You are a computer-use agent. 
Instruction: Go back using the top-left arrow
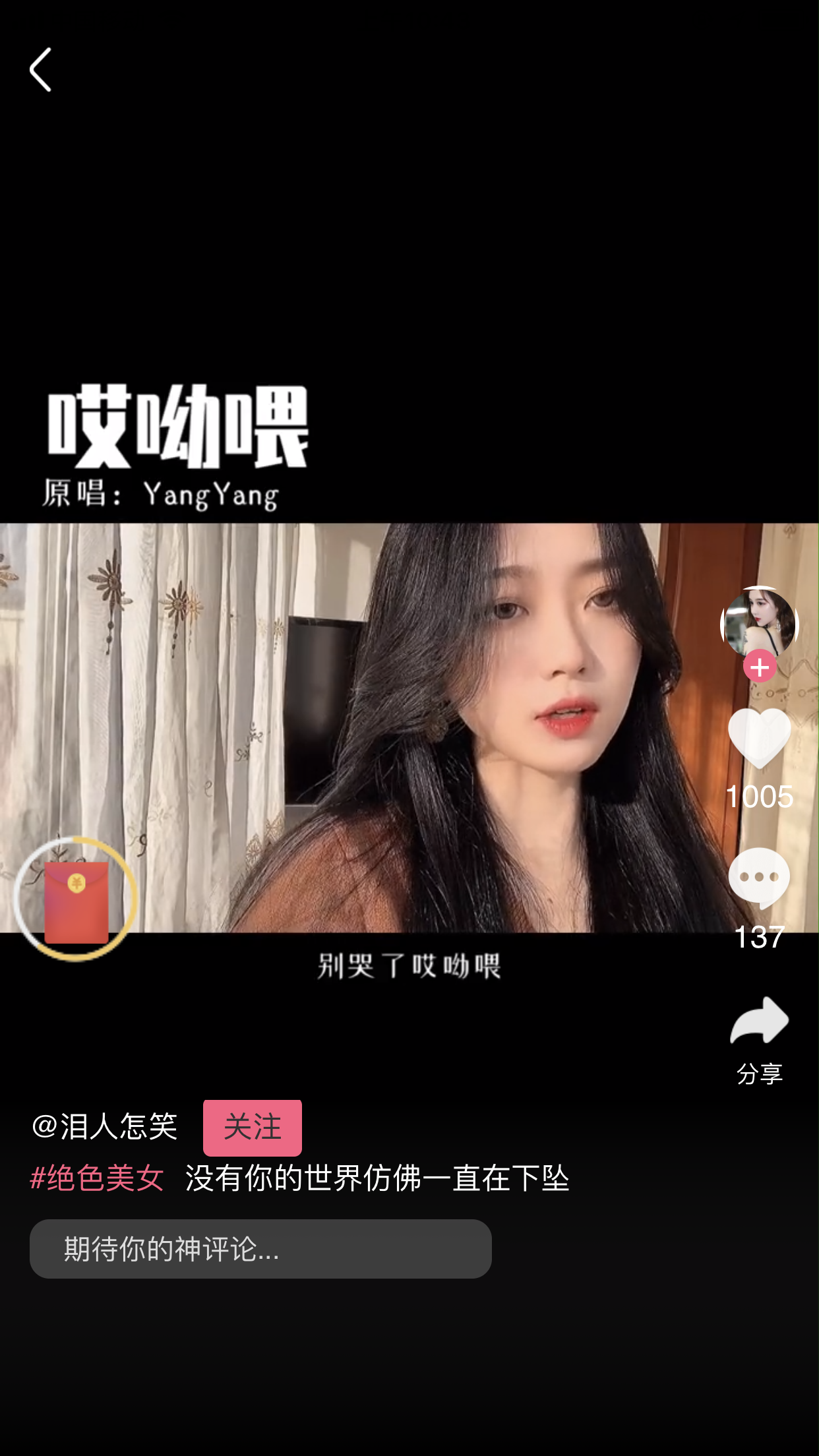point(41,69)
